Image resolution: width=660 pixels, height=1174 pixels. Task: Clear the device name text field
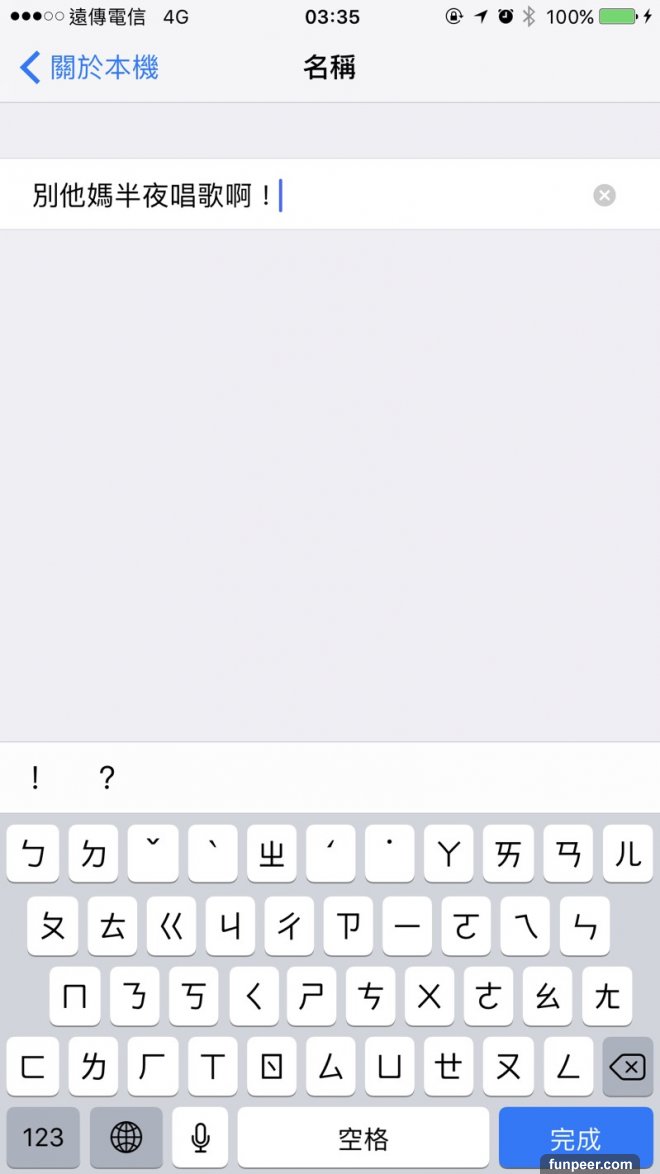coord(604,195)
